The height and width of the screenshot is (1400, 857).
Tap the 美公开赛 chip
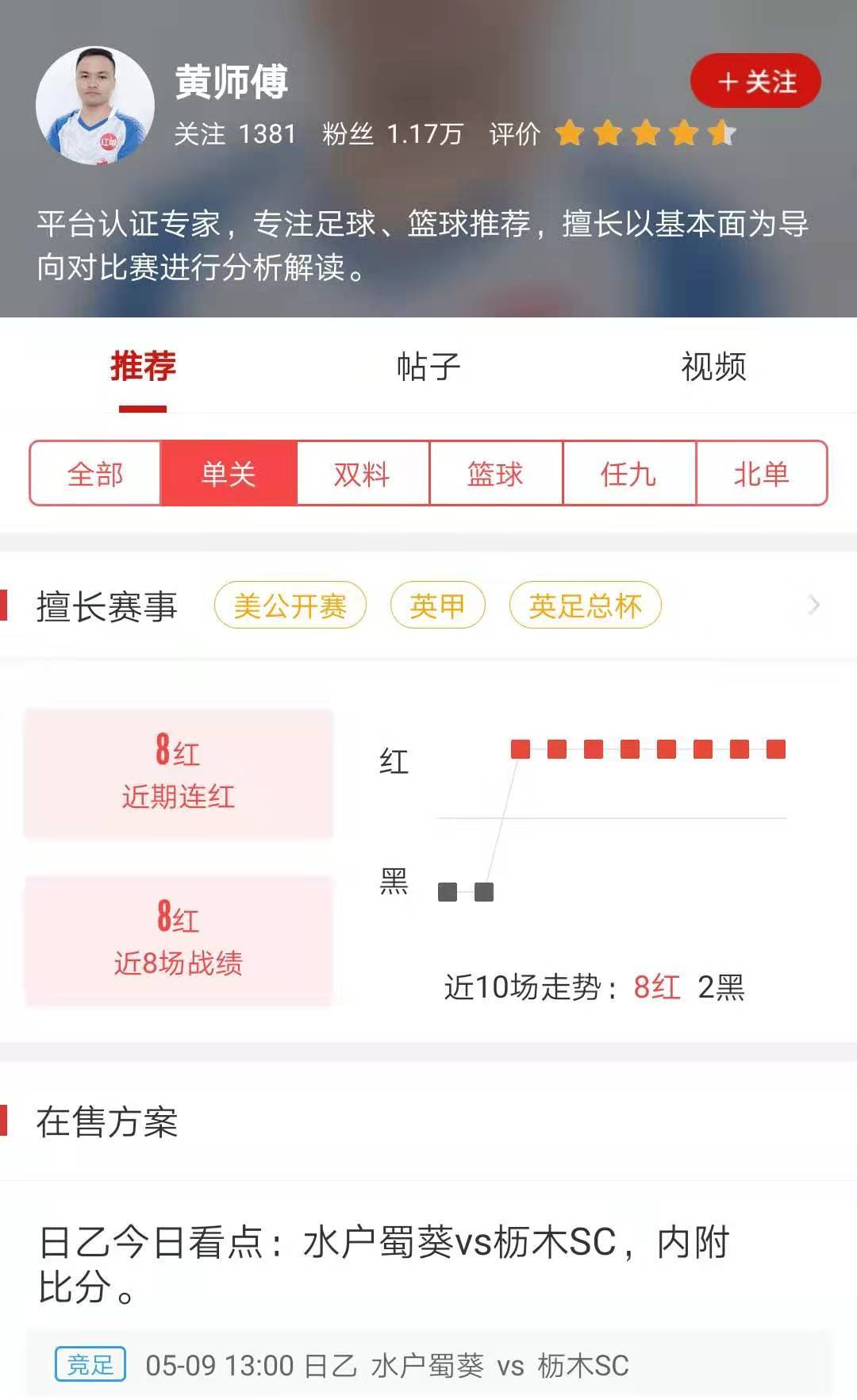point(290,606)
